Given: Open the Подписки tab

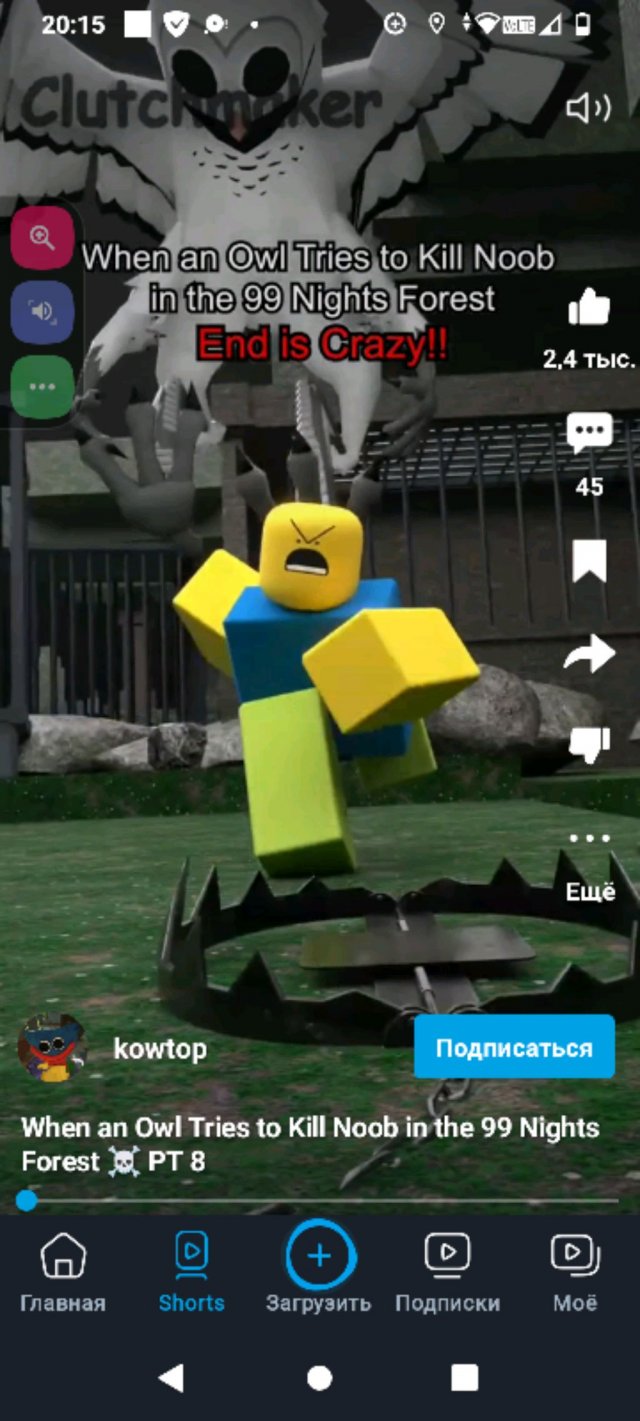Looking at the screenshot, I should click(447, 1272).
